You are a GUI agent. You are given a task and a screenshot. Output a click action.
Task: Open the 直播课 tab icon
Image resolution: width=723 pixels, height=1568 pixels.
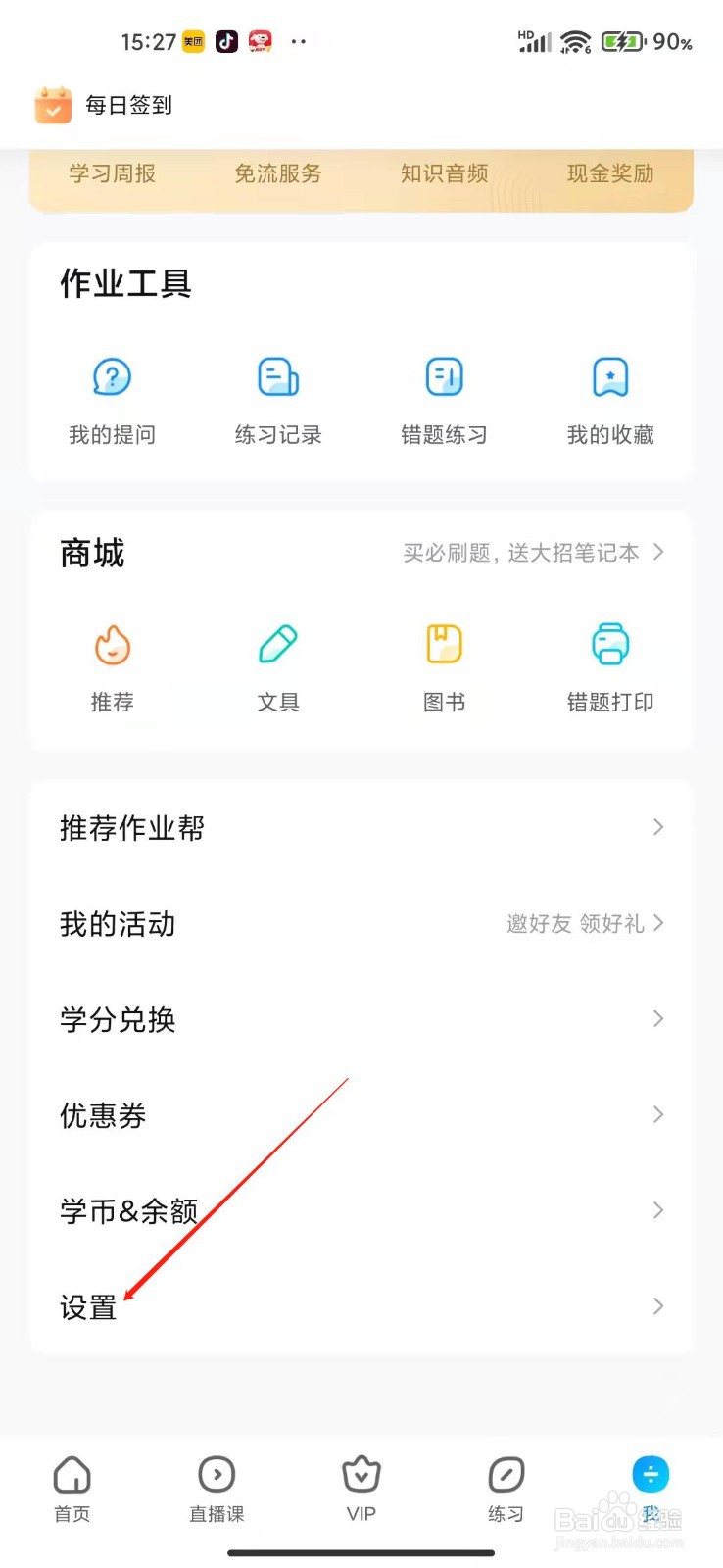click(216, 1473)
